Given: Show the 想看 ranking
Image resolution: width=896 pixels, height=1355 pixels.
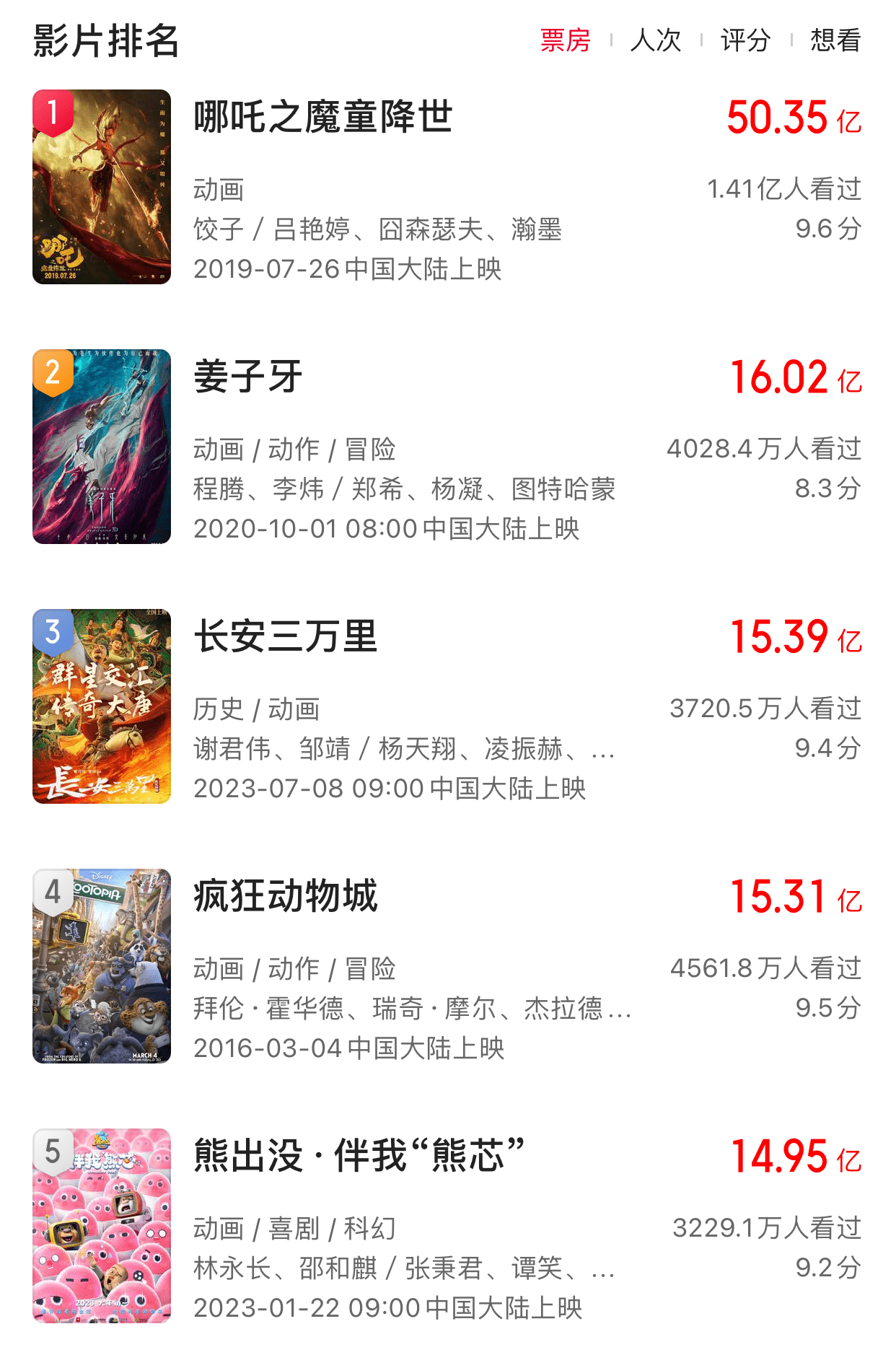Looking at the screenshot, I should click(x=835, y=40).
